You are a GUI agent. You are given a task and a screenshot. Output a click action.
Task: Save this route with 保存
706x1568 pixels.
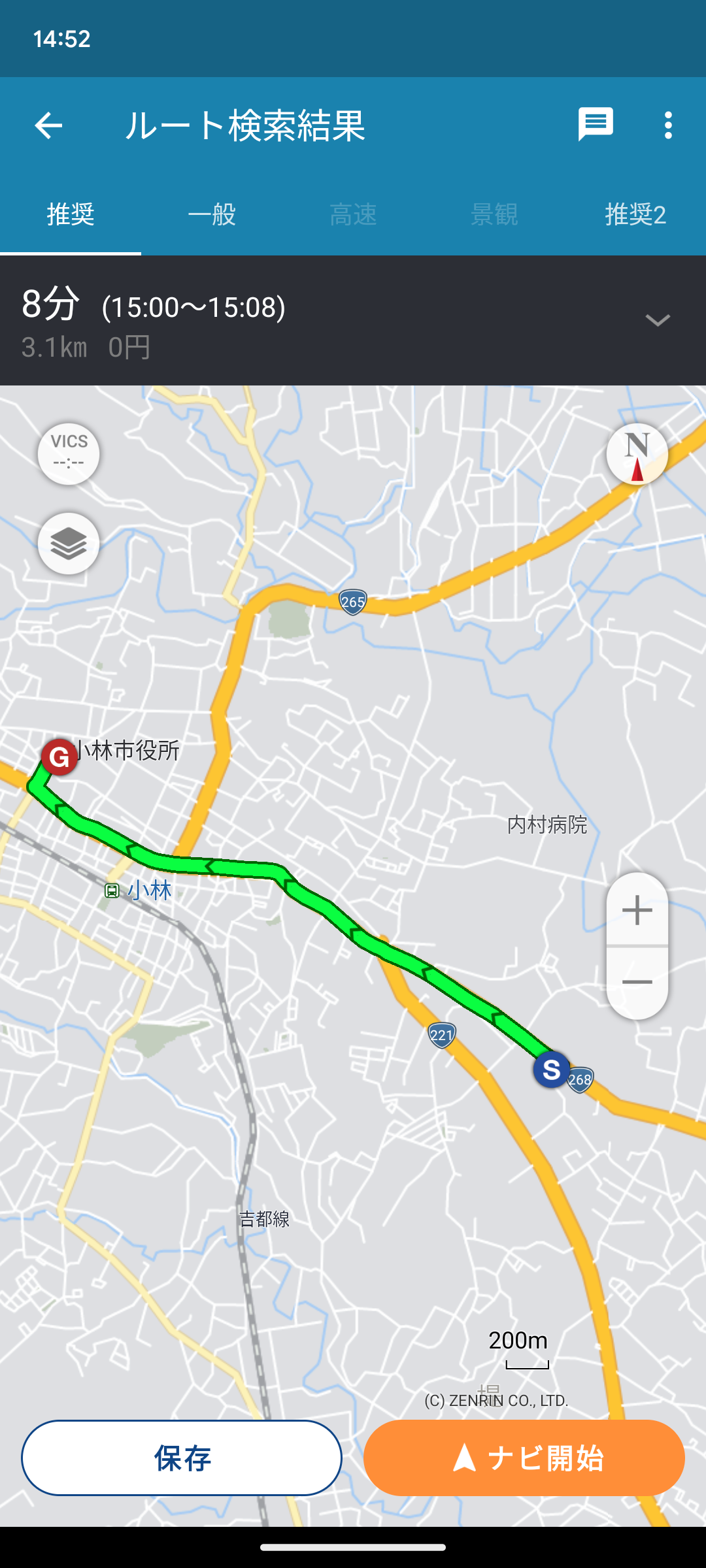click(182, 1458)
